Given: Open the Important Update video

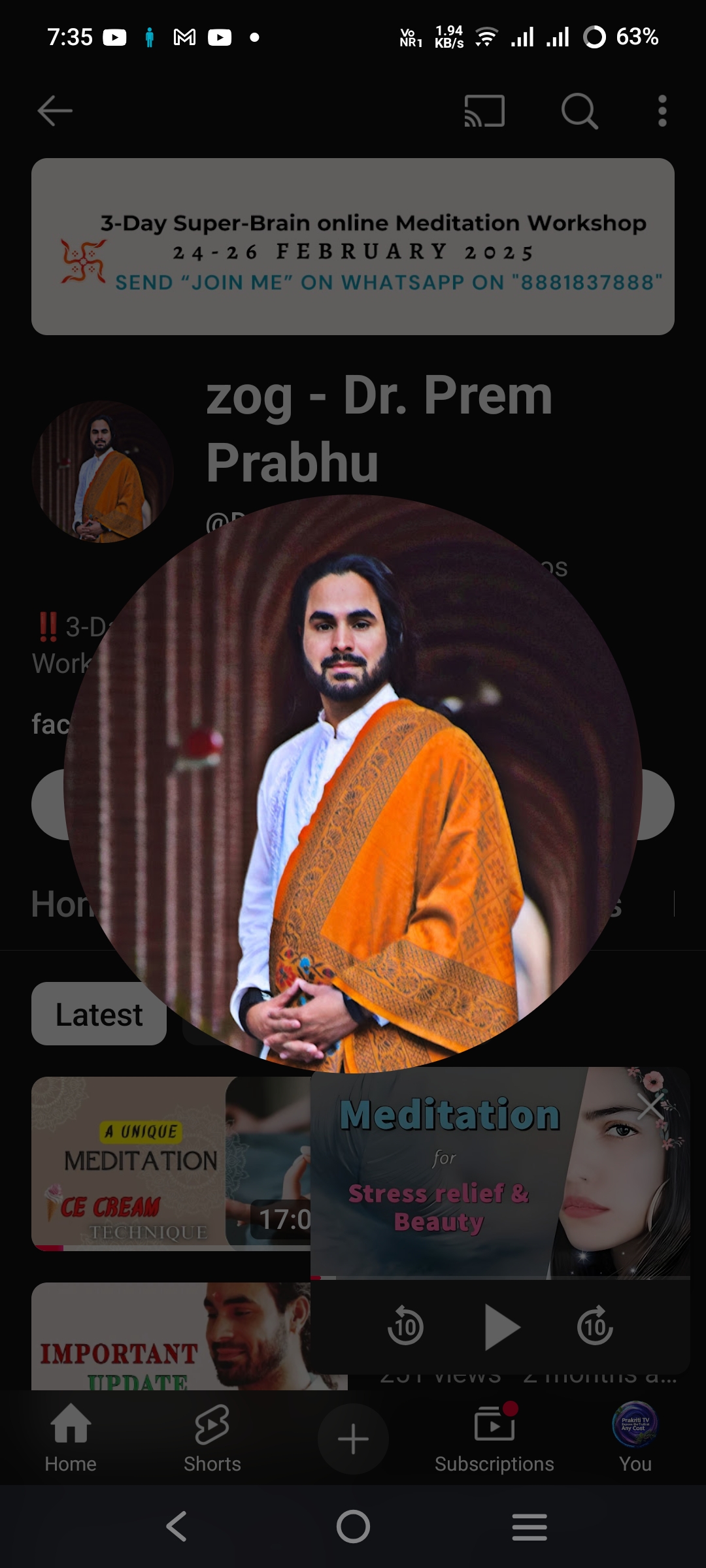Looking at the screenshot, I should (x=171, y=1336).
